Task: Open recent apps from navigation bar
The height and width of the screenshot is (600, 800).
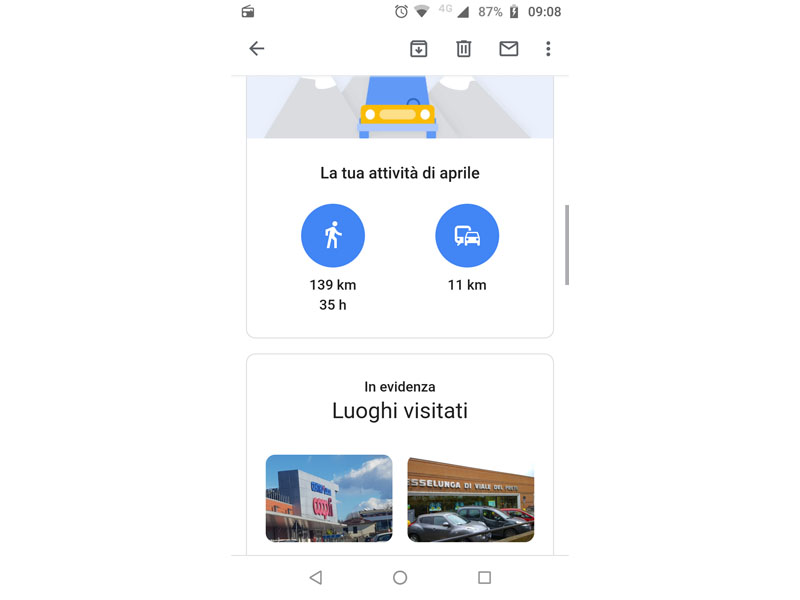Action: [485, 578]
